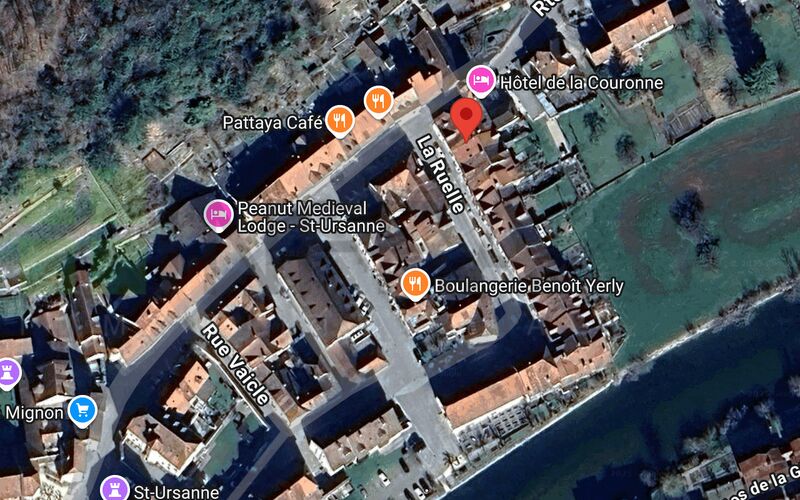
Task: Select the St-Ursanne landmark marker
Action: tap(115, 490)
